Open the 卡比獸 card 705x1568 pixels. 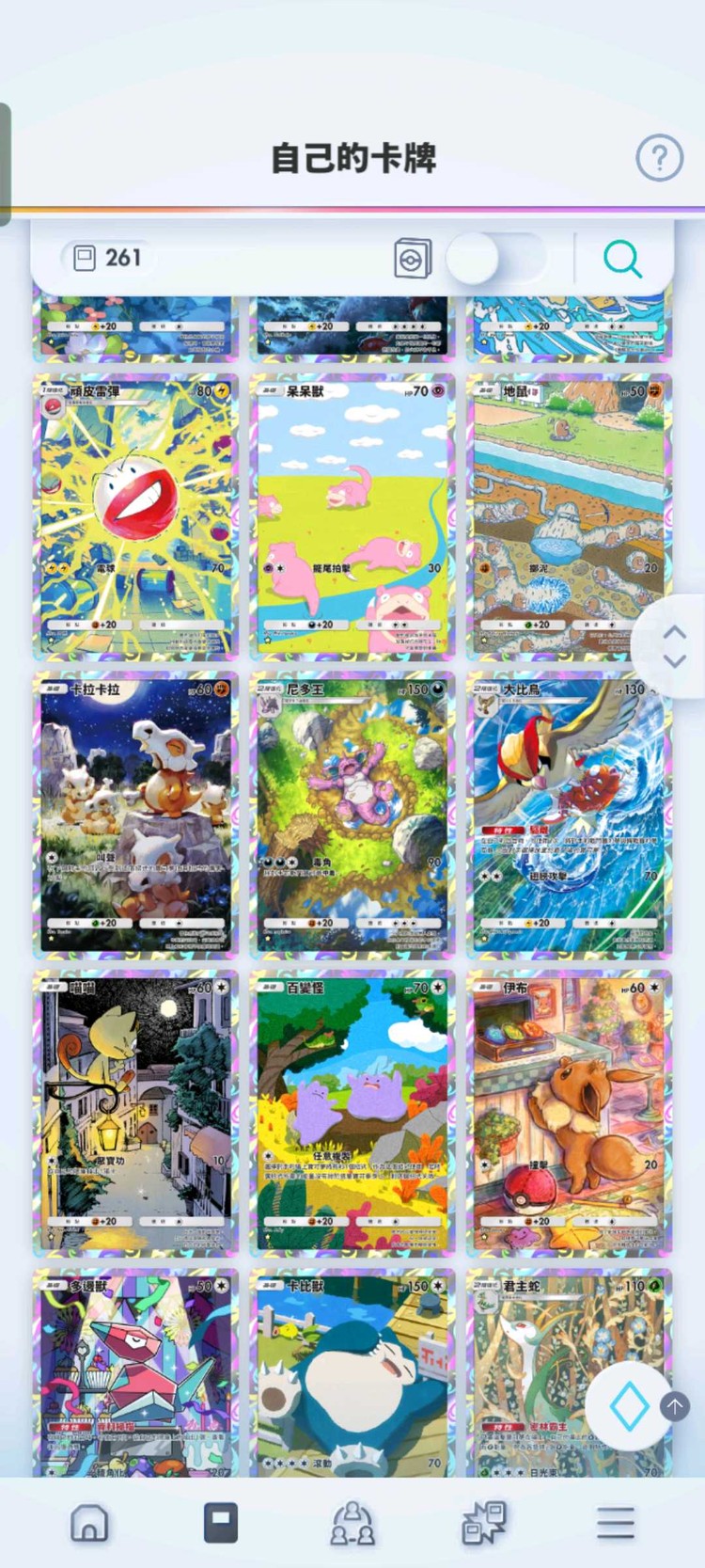(352, 1373)
